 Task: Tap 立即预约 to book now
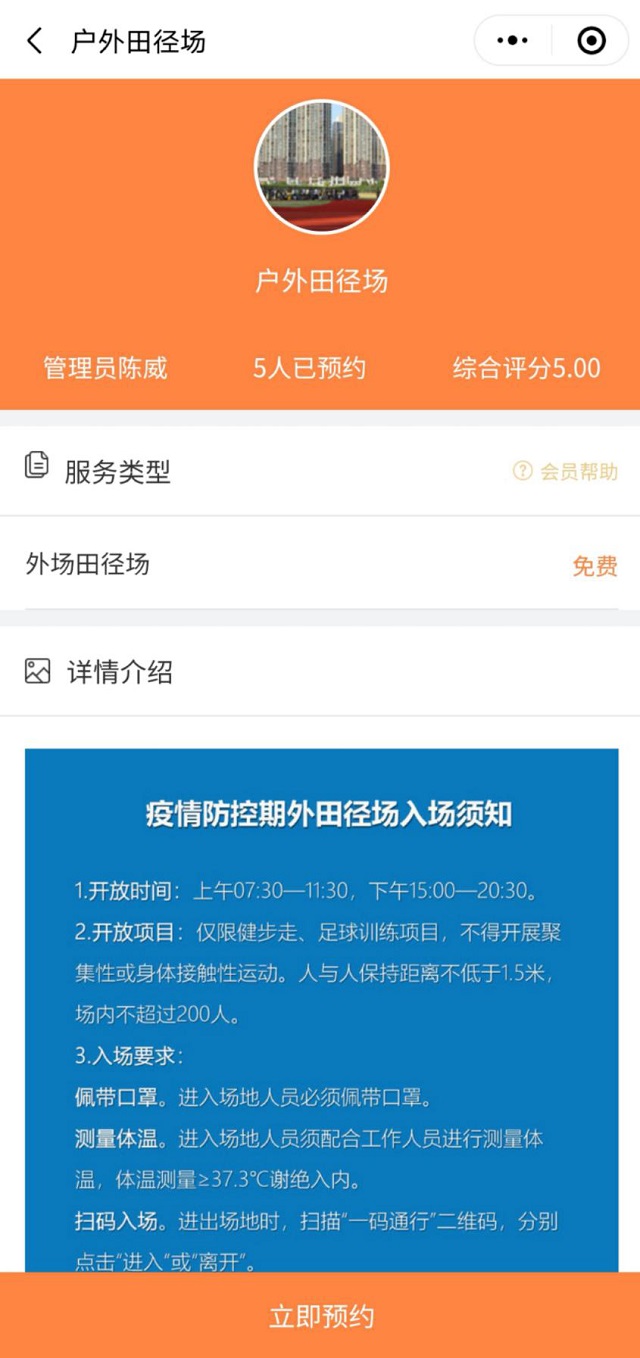click(x=320, y=1316)
